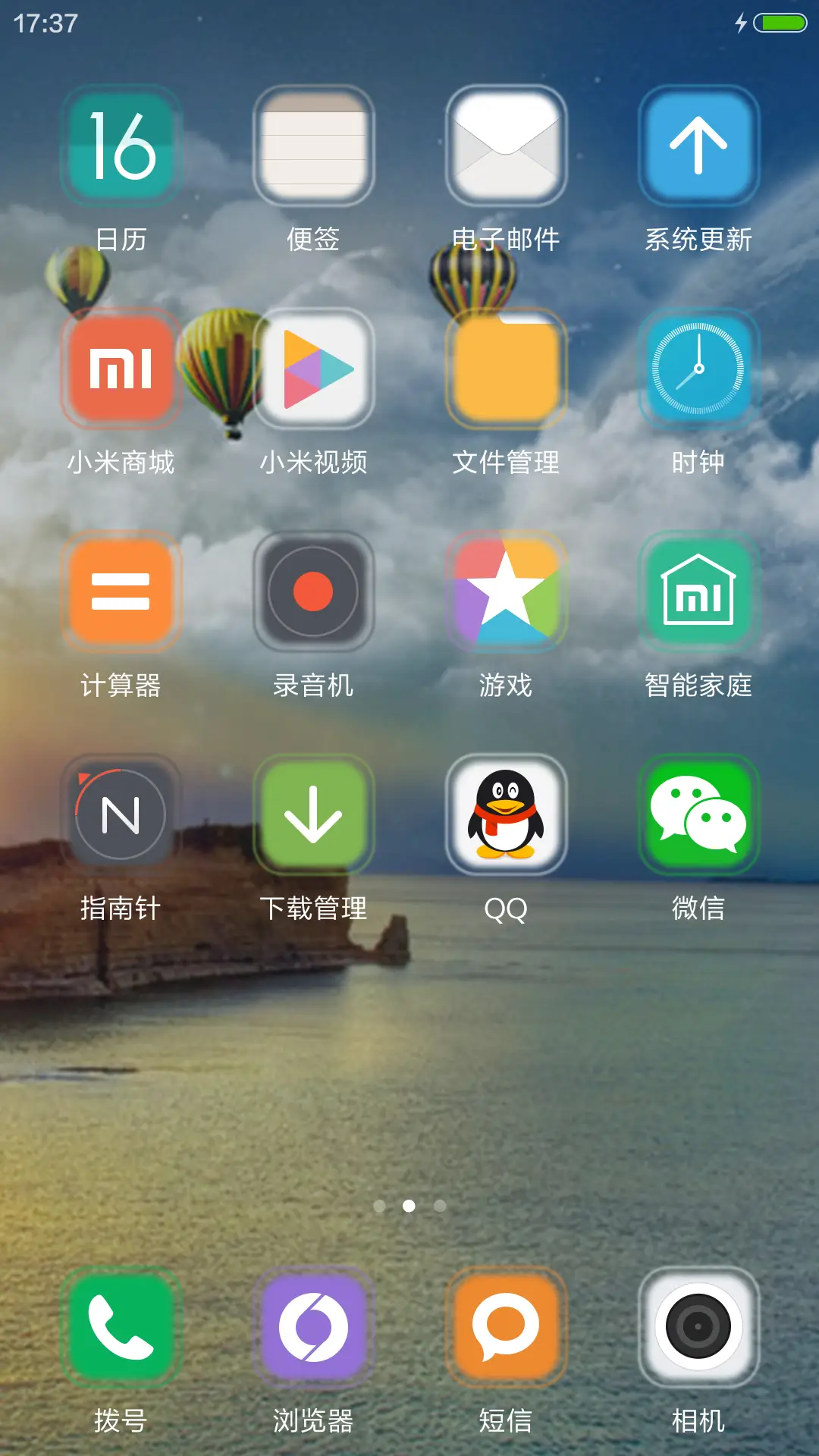Launch the Notes (便签) app
Screen dimensions: 819x1456
pyautogui.click(x=314, y=146)
